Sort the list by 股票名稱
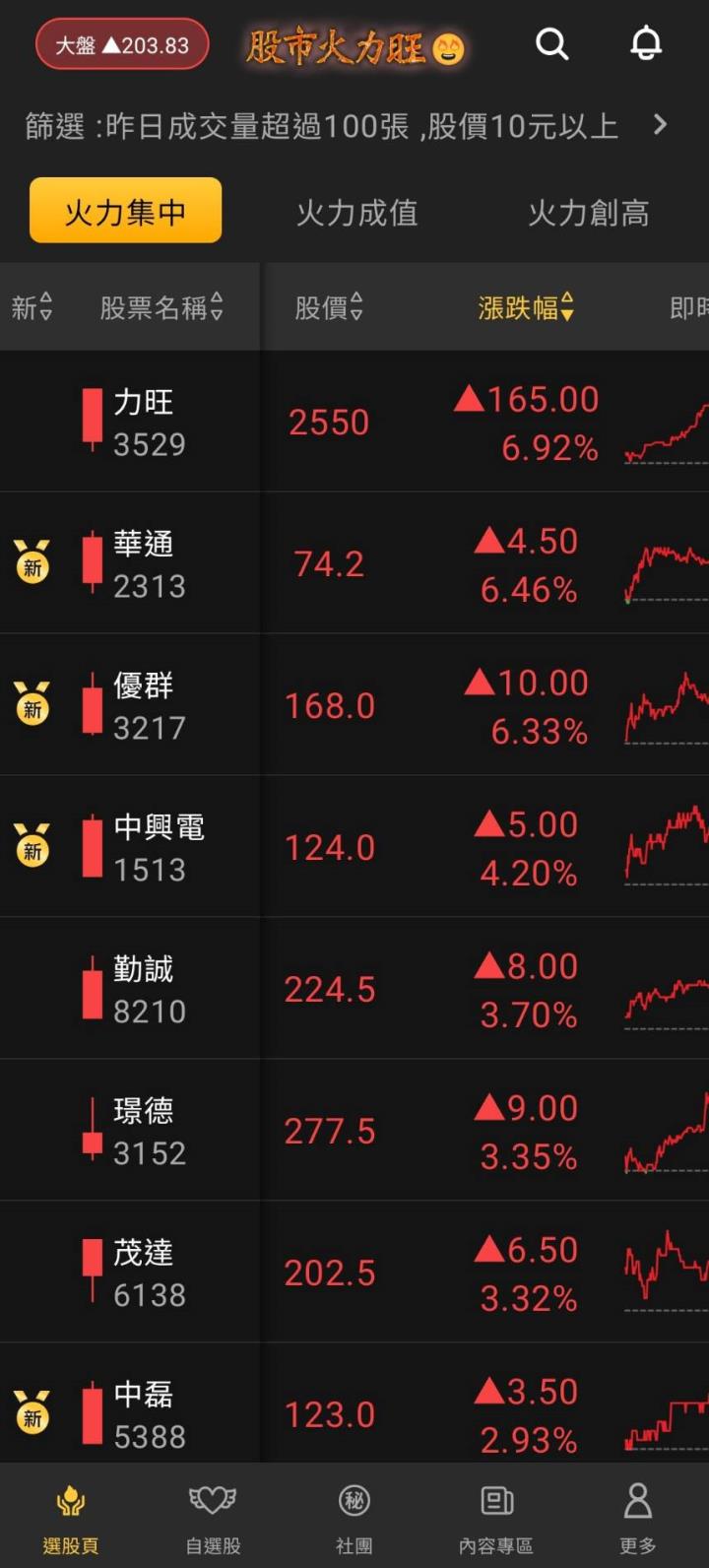Image resolution: width=709 pixels, height=1568 pixels. [161, 308]
